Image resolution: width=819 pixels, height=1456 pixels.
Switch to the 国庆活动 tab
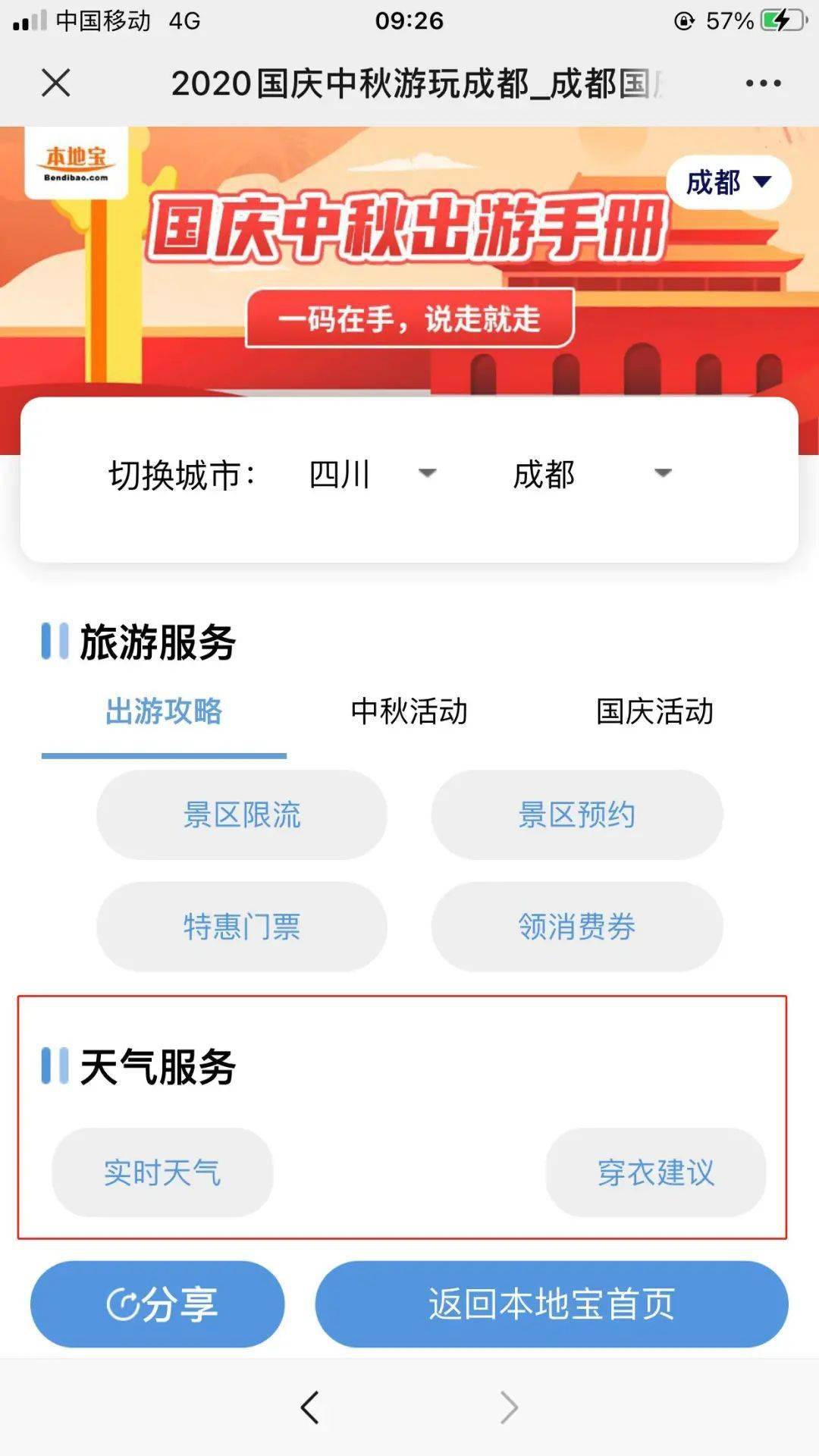pos(654,712)
